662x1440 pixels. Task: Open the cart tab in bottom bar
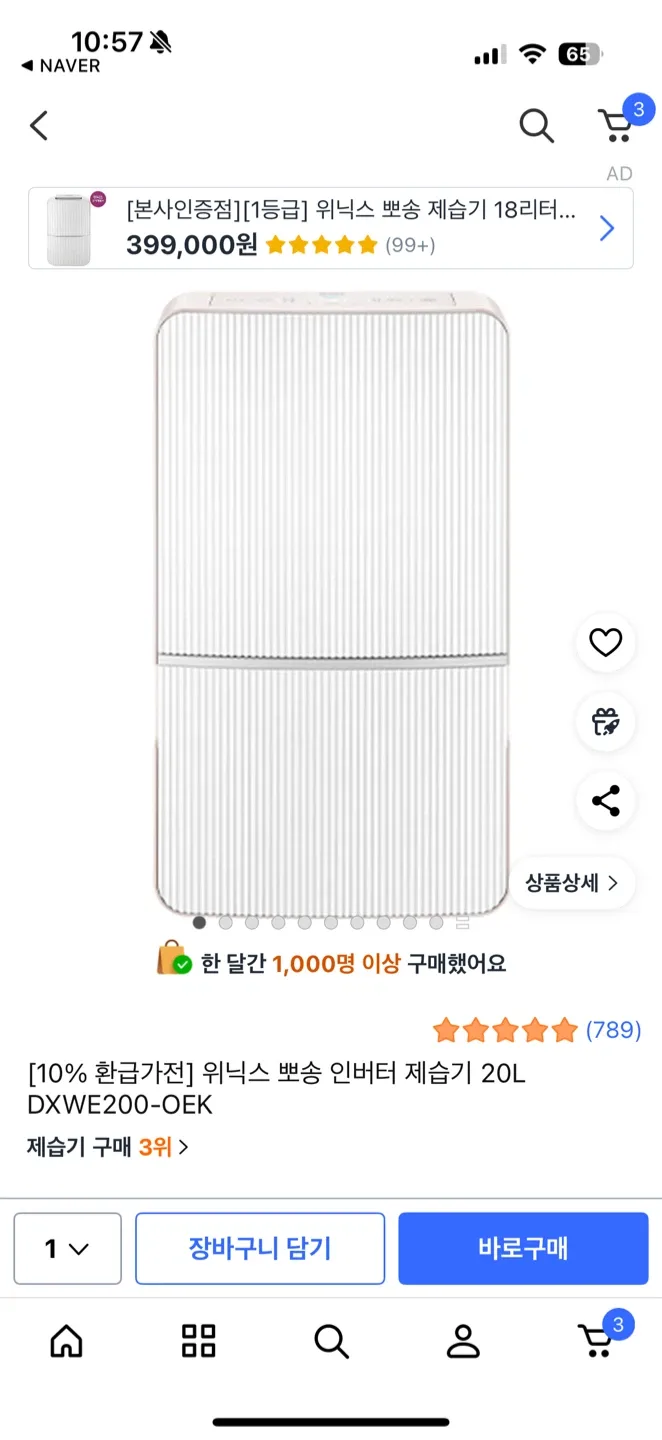[x=596, y=1341]
